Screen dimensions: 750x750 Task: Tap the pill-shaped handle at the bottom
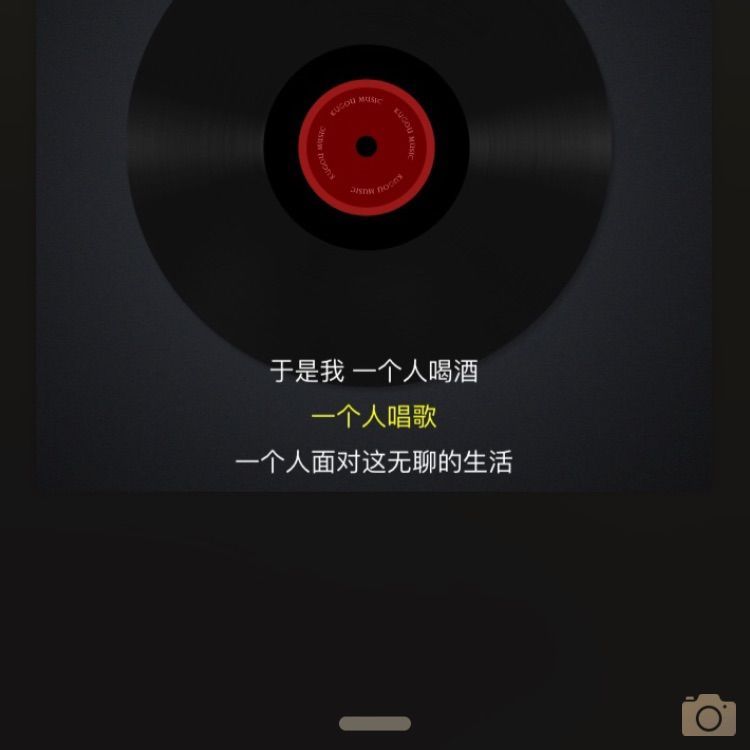coord(375,723)
